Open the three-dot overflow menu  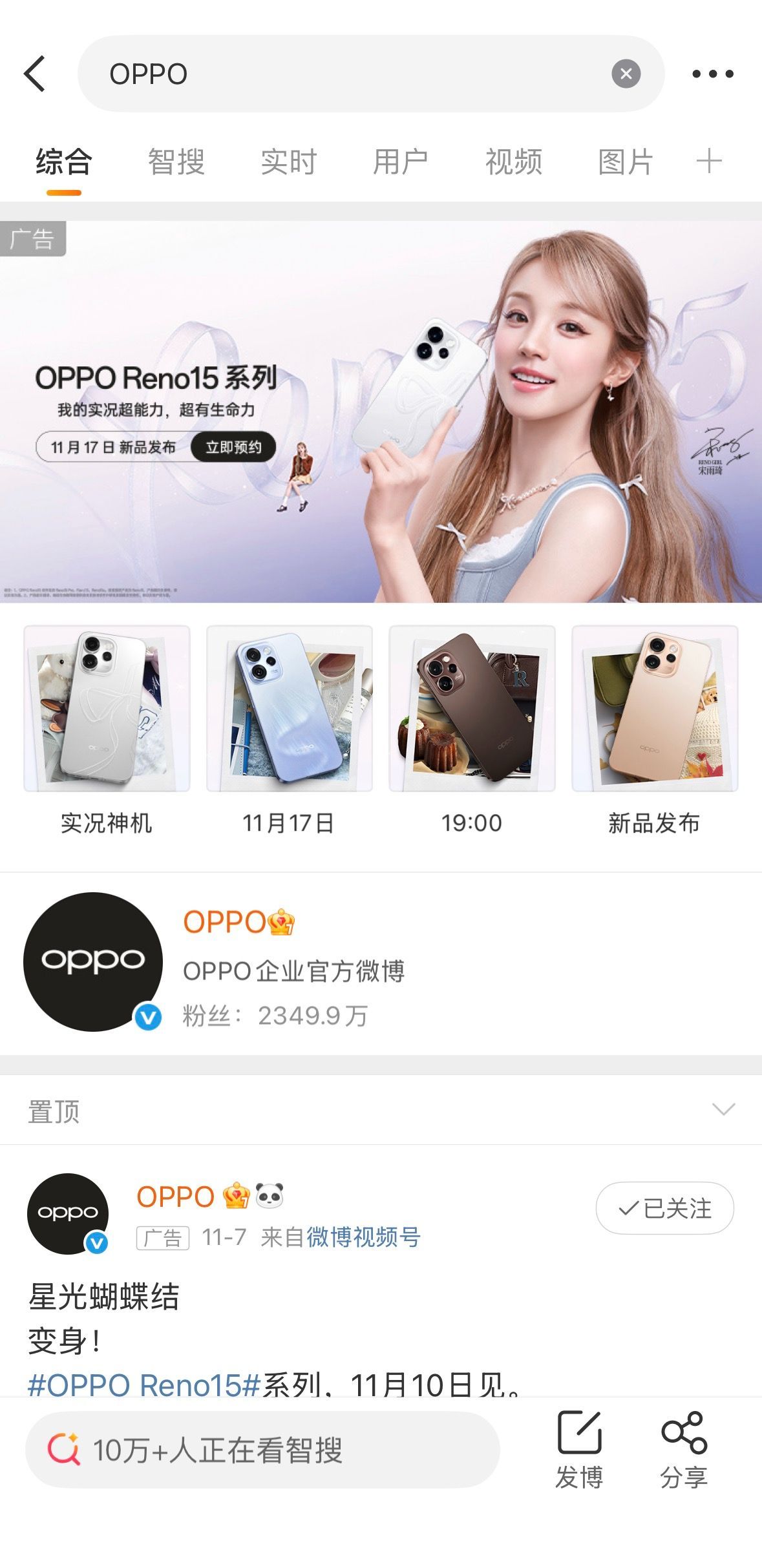[x=713, y=74]
